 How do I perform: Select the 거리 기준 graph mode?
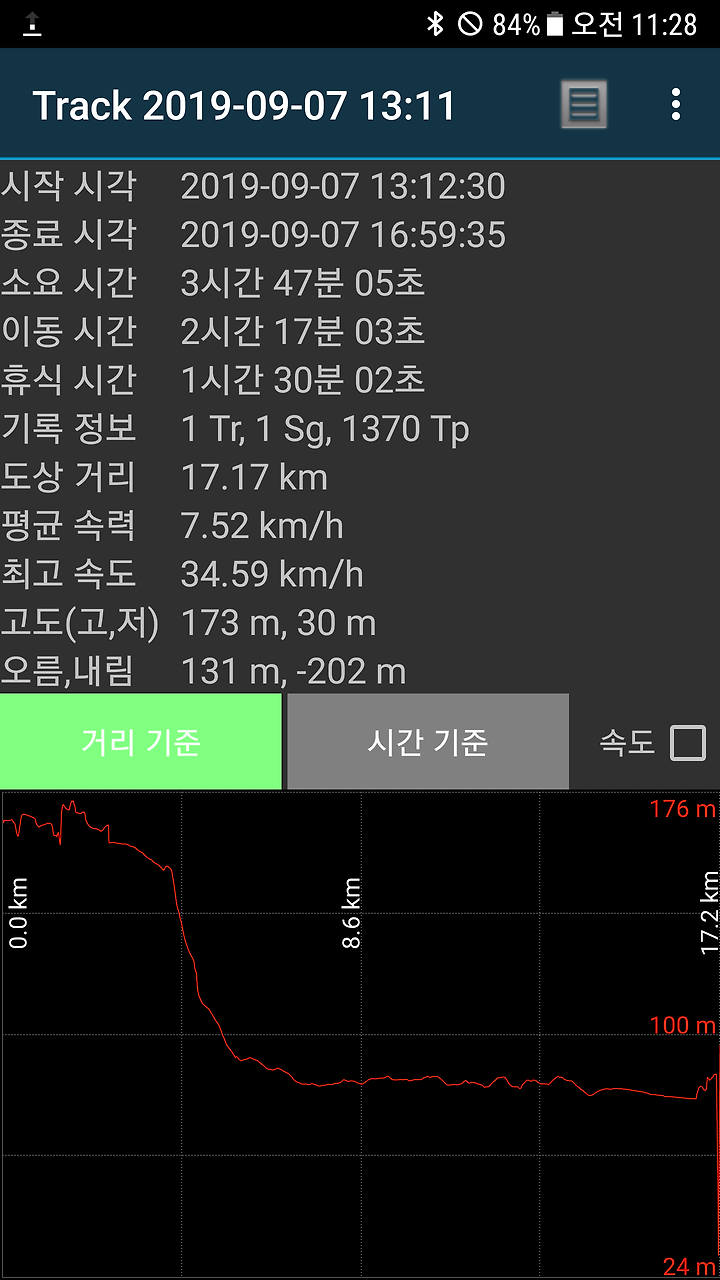click(x=140, y=742)
